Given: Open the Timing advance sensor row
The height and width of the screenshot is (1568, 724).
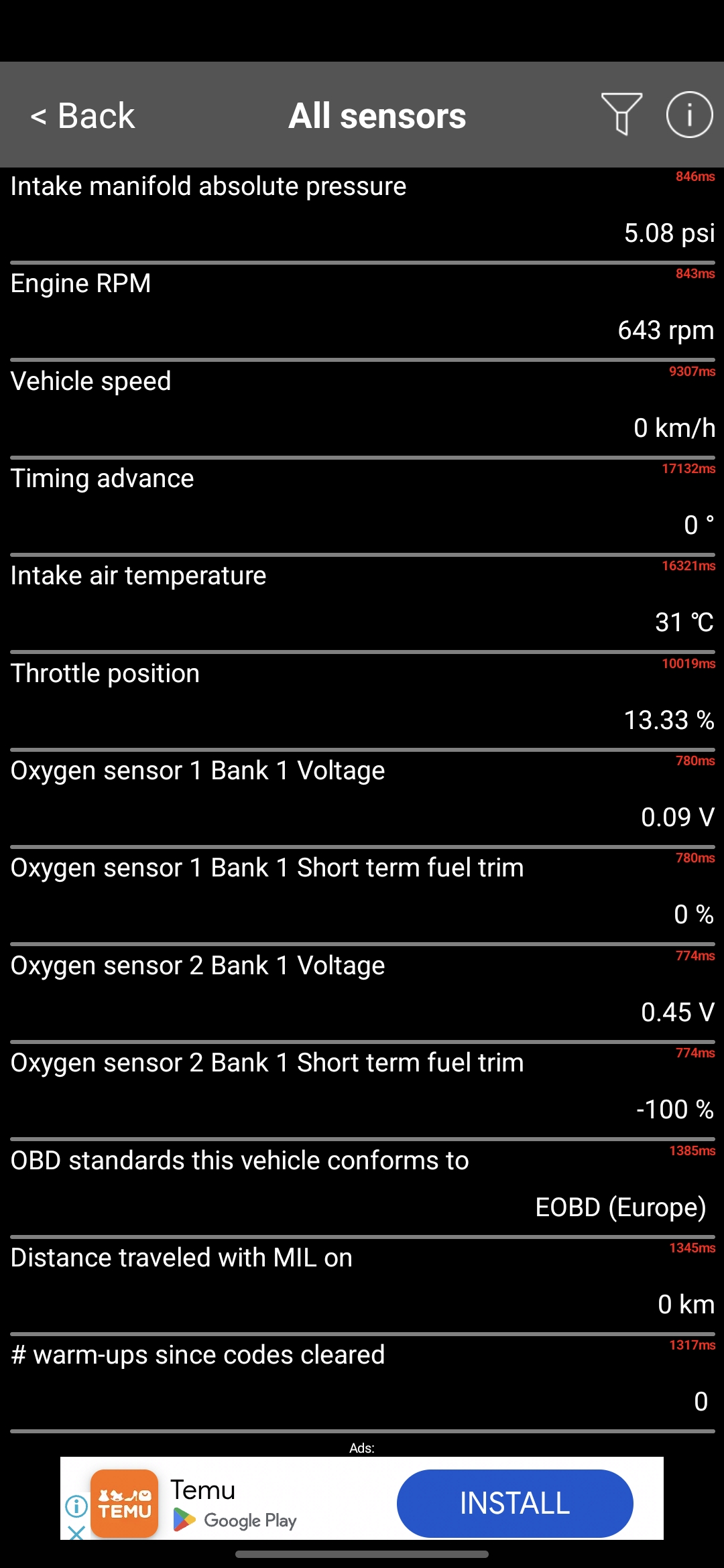Looking at the screenshot, I should pos(362,503).
